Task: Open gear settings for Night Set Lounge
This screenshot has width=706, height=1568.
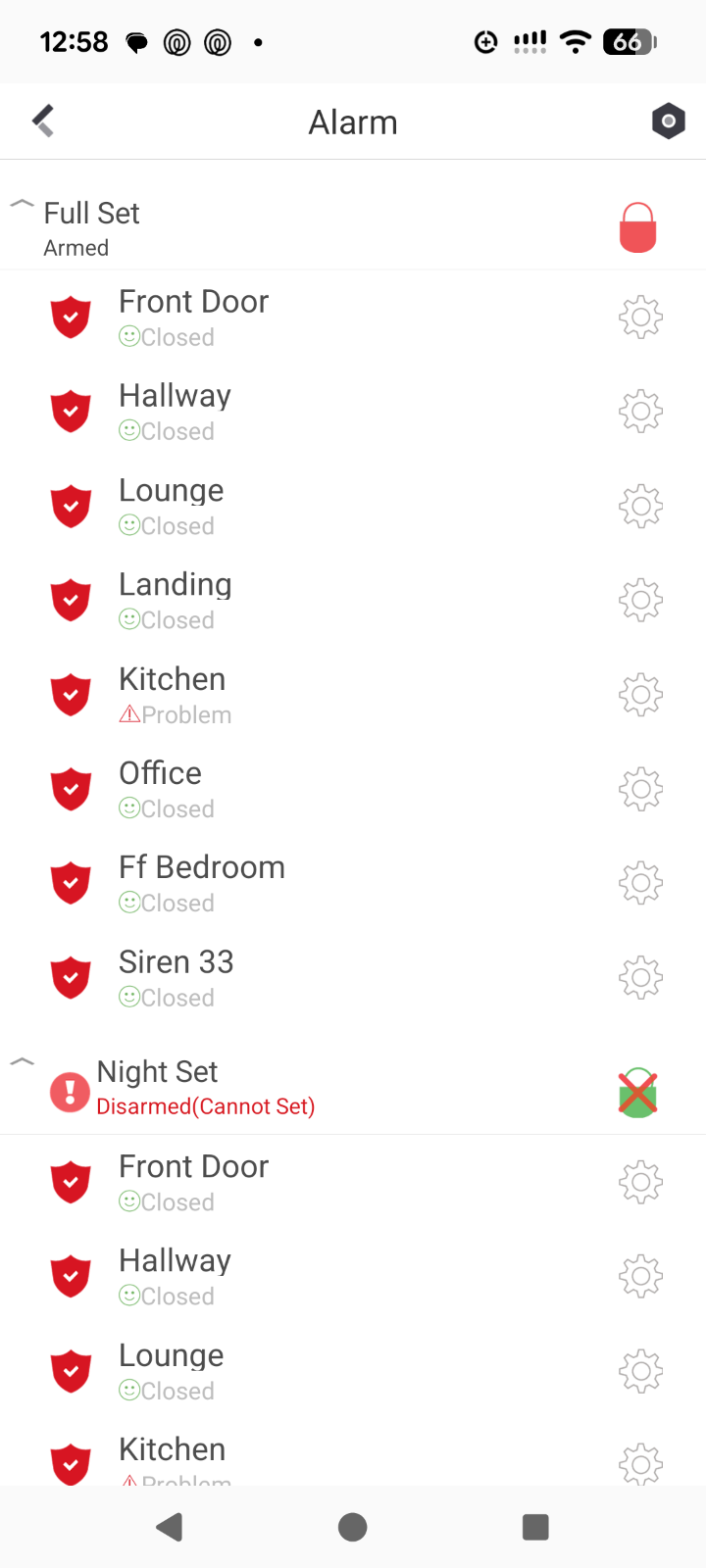Action: (640, 1371)
